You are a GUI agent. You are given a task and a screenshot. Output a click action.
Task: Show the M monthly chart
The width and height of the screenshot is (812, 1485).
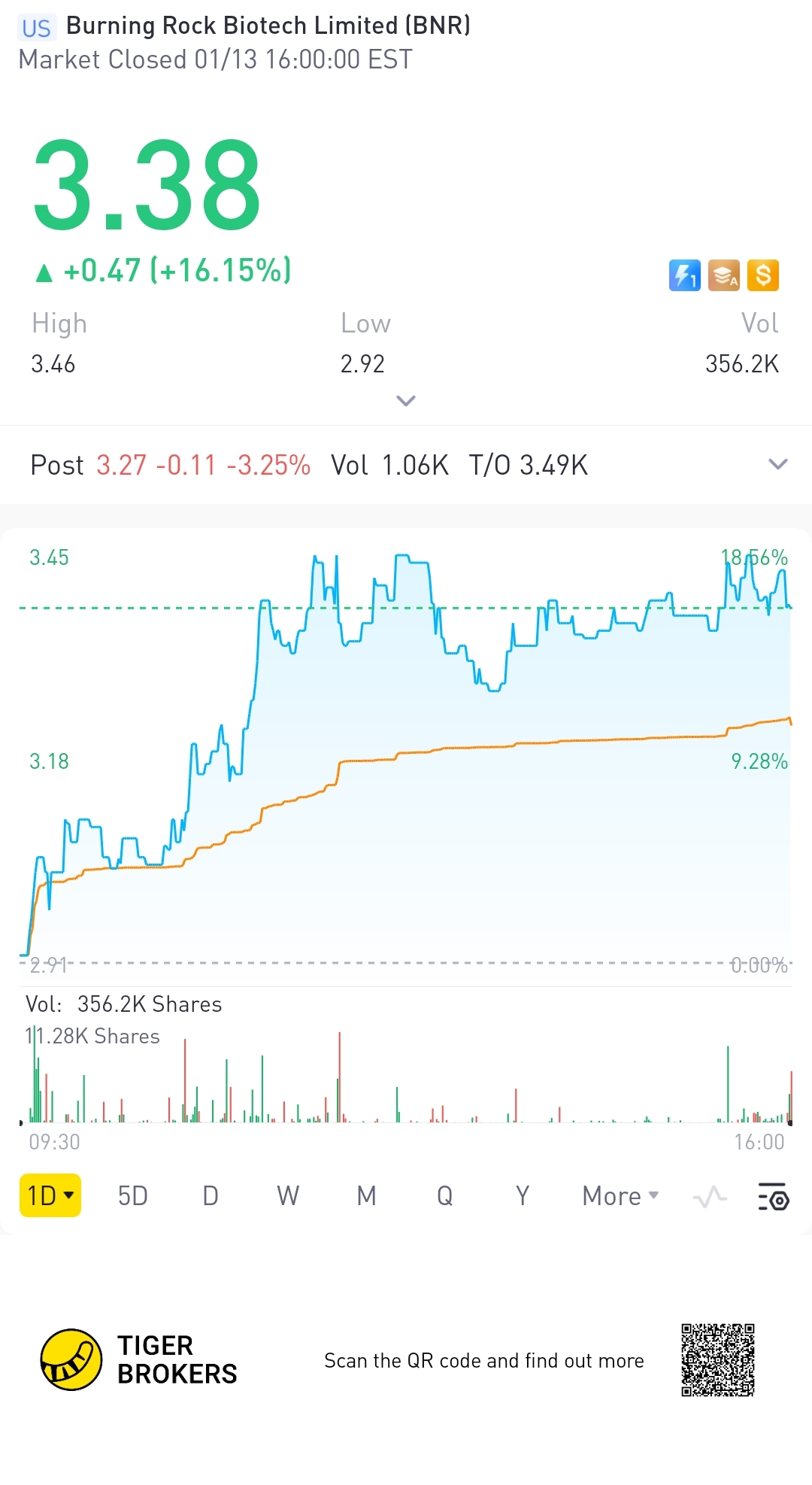(x=366, y=1195)
